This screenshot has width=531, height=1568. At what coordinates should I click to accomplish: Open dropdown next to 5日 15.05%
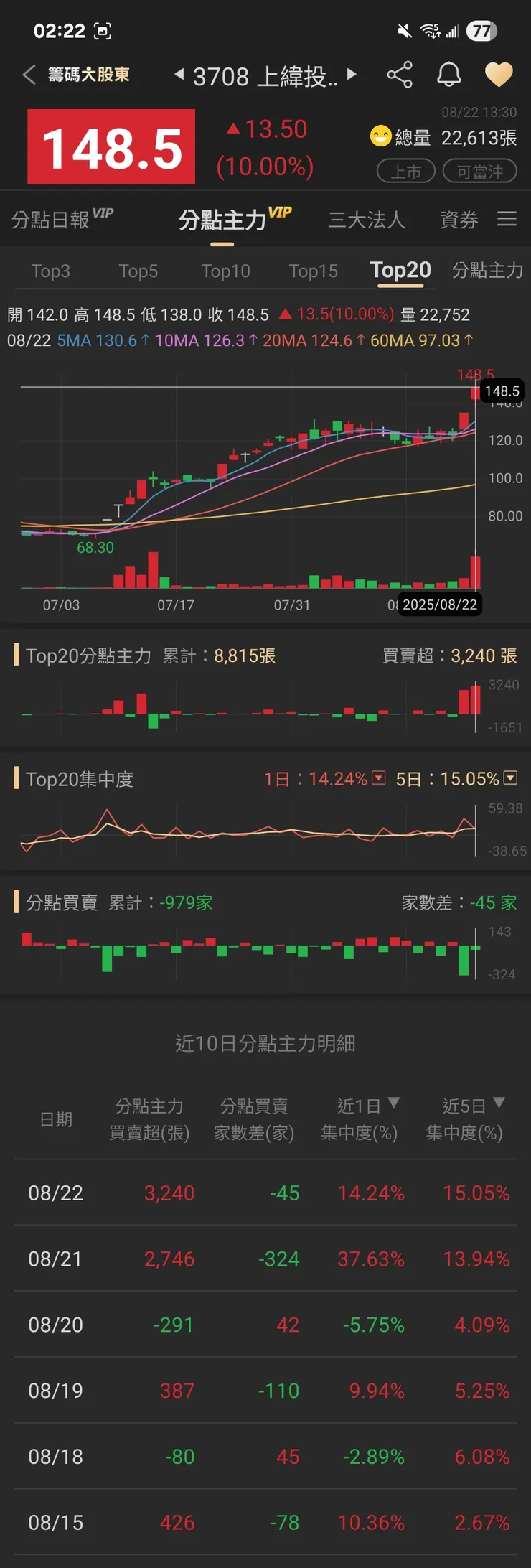click(510, 778)
